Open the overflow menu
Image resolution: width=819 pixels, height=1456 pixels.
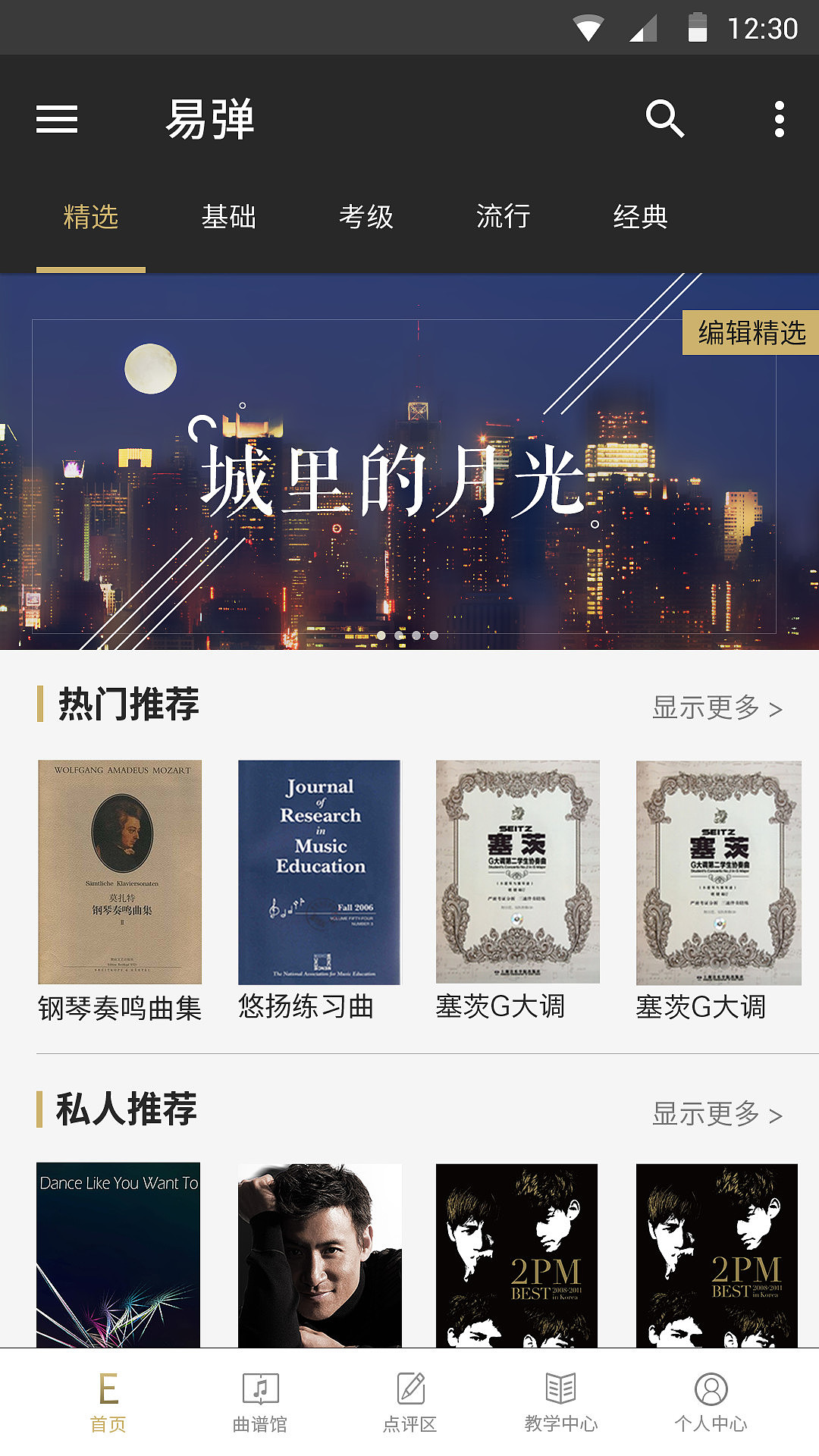[779, 119]
